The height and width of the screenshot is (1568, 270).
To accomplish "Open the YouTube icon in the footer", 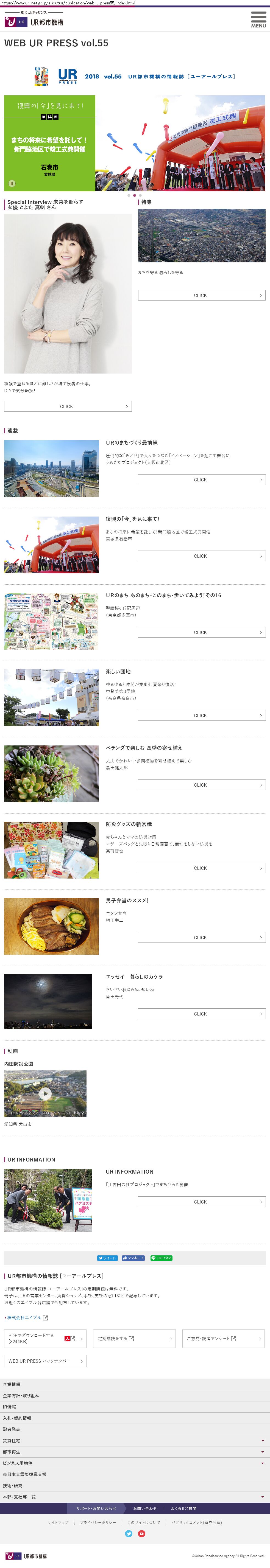I will 141,1533.
